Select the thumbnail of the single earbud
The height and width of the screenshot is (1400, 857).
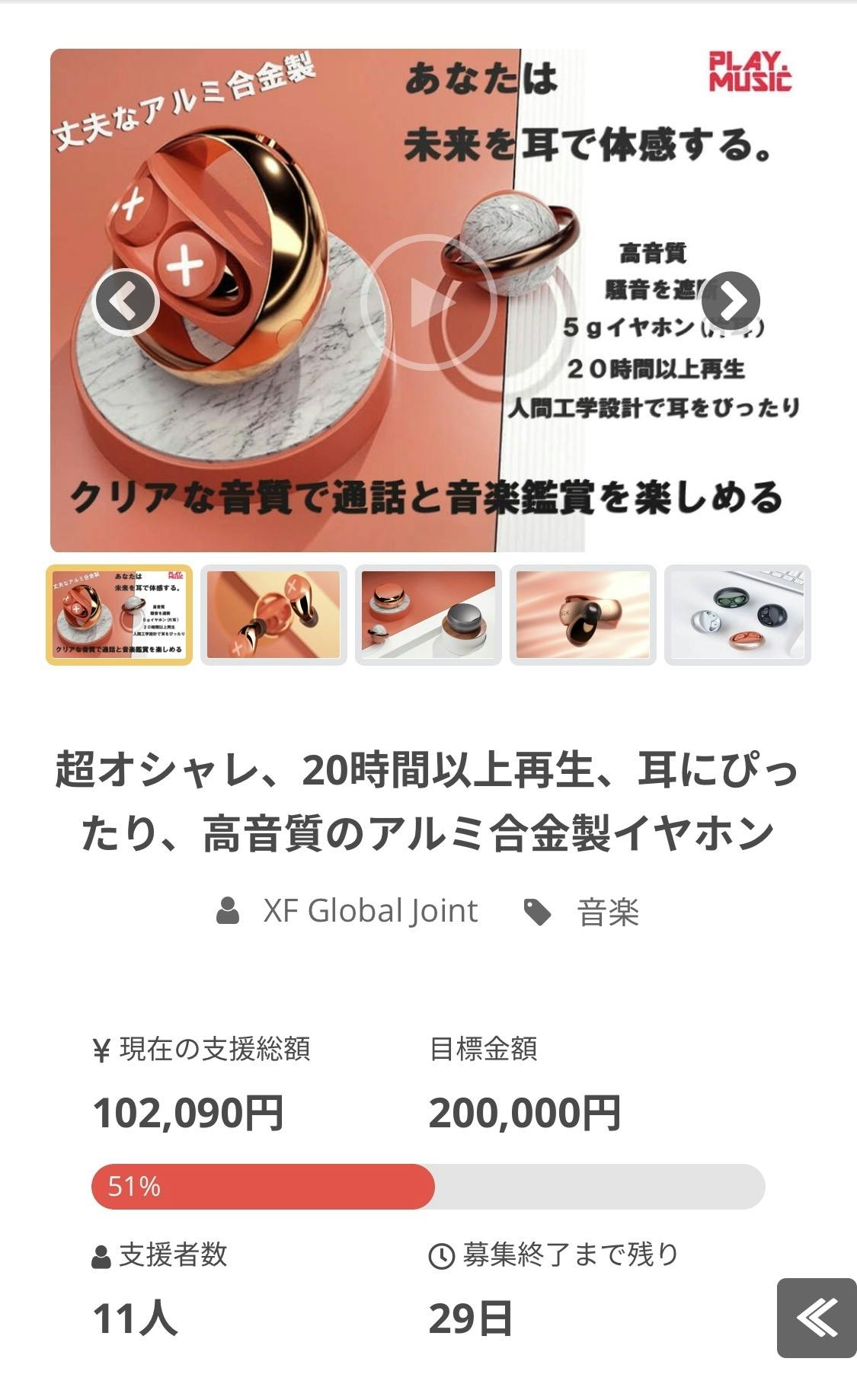coord(583,615)
